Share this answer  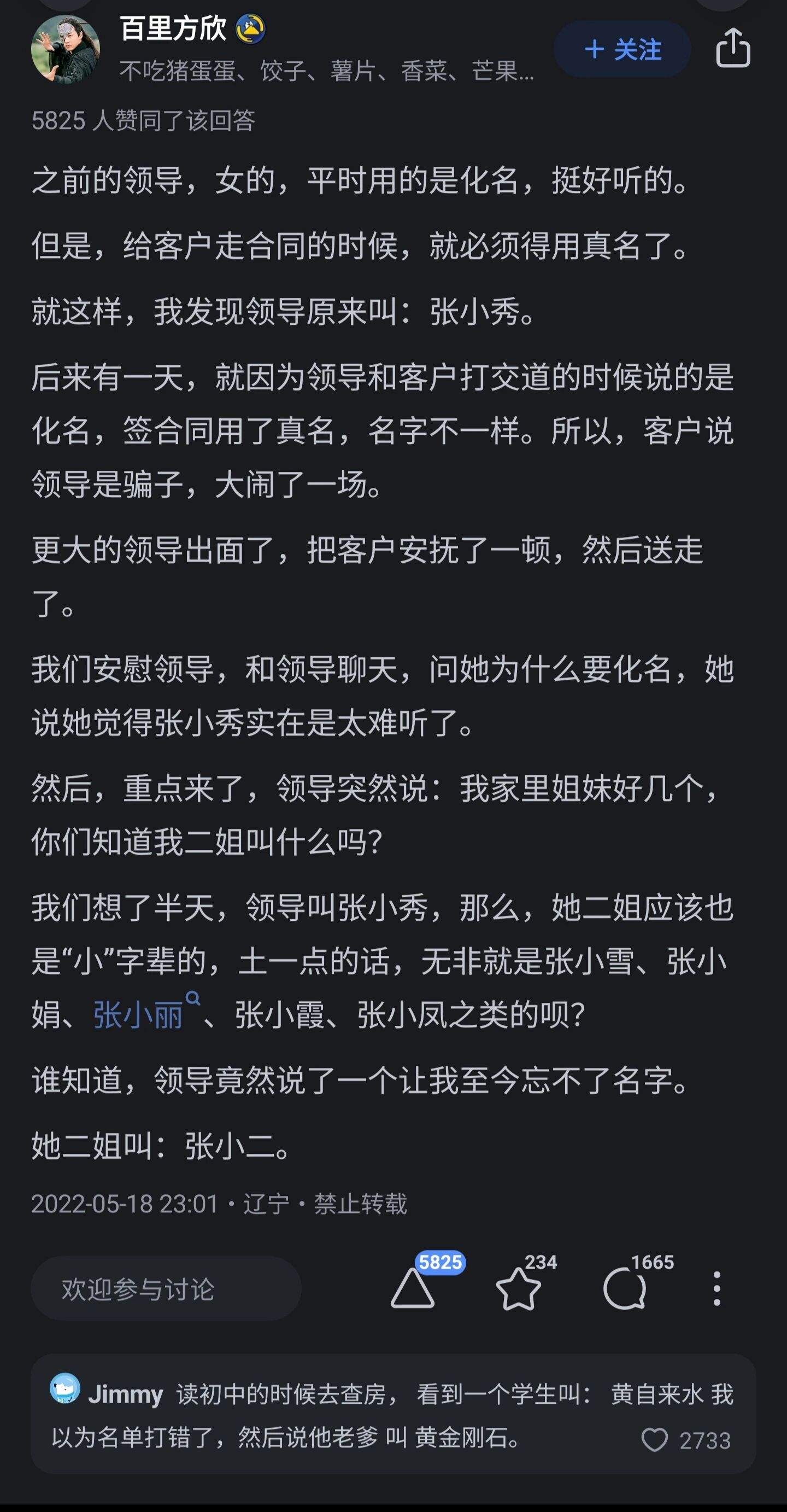coord(733,48)
